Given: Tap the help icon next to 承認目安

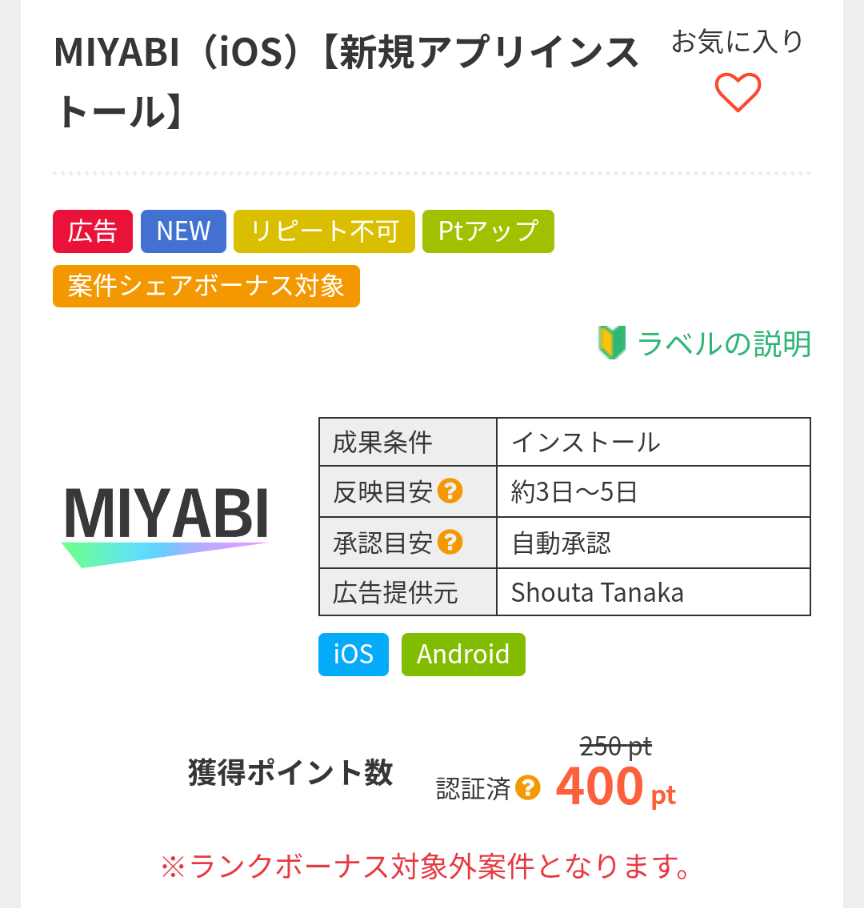Looking at the screenshot, I should 451,542.
